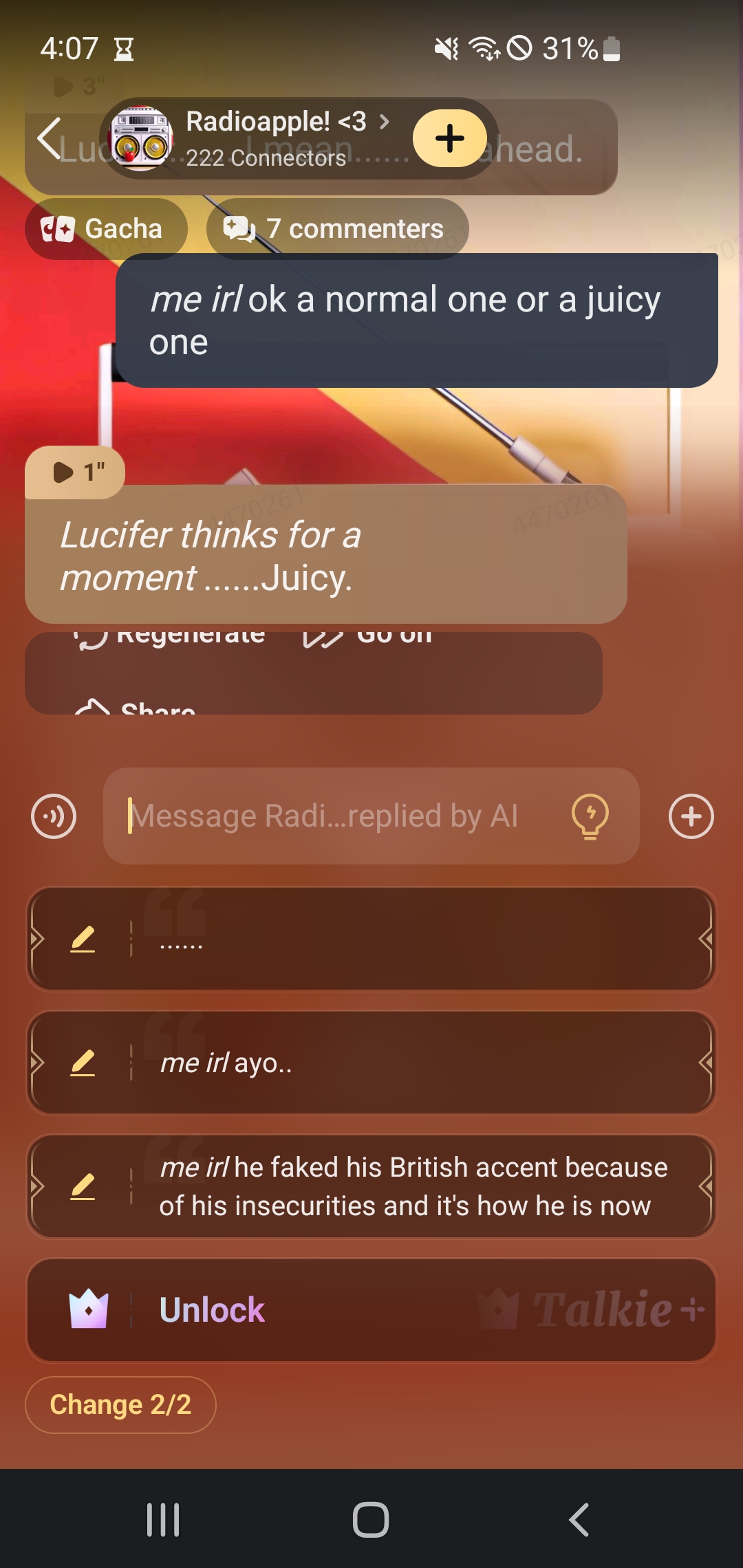Open the Gacha chip
This screenshot has height=1568, width=743.
[106, 229]
